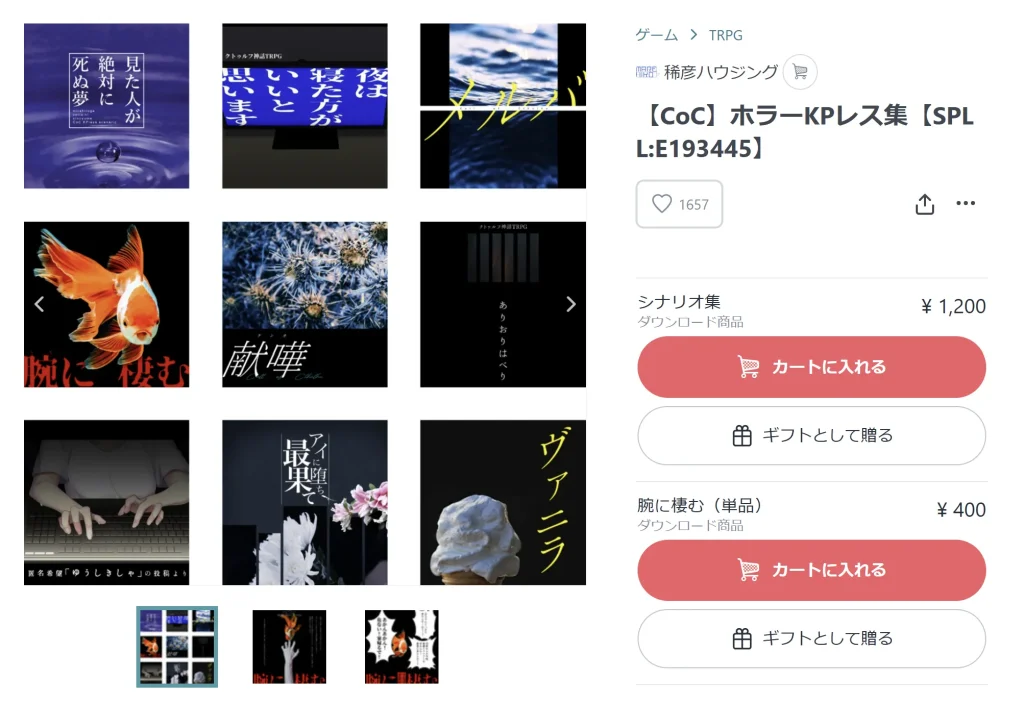Visit the 稀彦ハウジング shop page
The height and width of the screenshot is (704, 1024).
click(x=720, y=72)
